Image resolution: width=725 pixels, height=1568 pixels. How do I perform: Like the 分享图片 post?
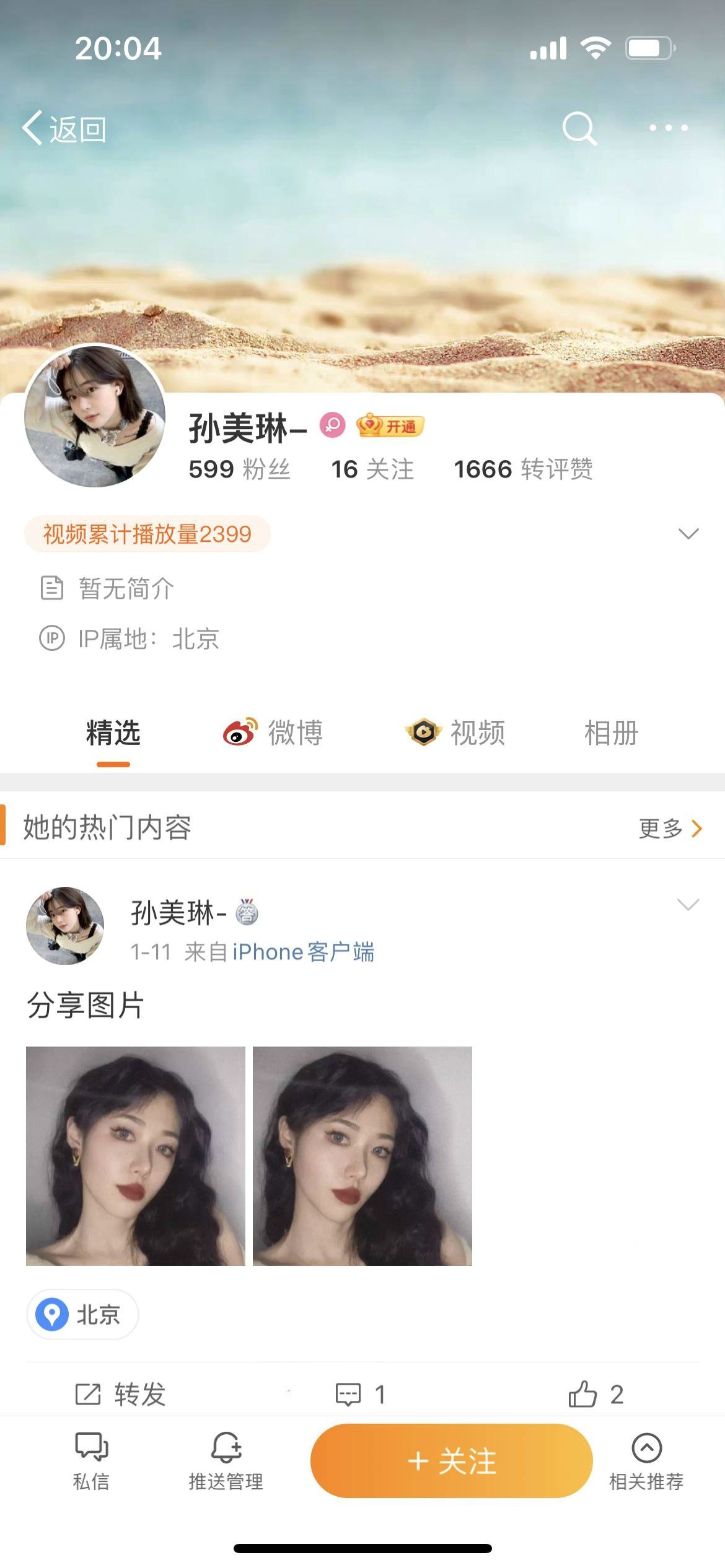595,1395
